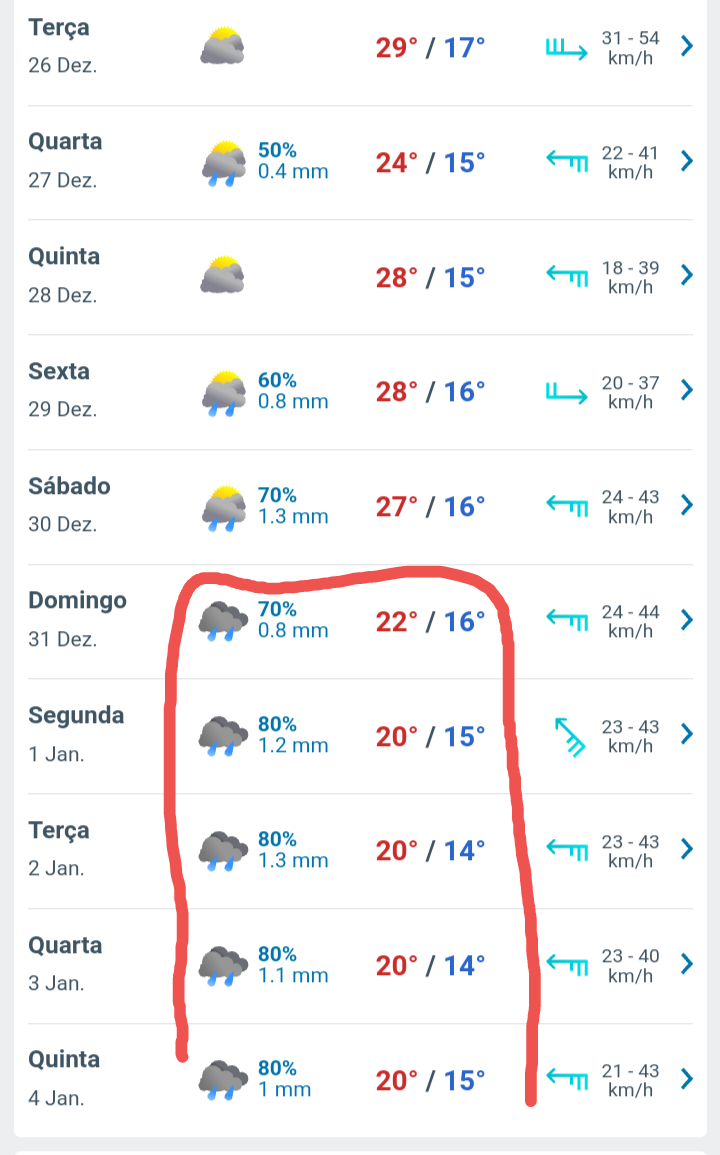Show details for Quarta 3 Jan.

(686, 964)
